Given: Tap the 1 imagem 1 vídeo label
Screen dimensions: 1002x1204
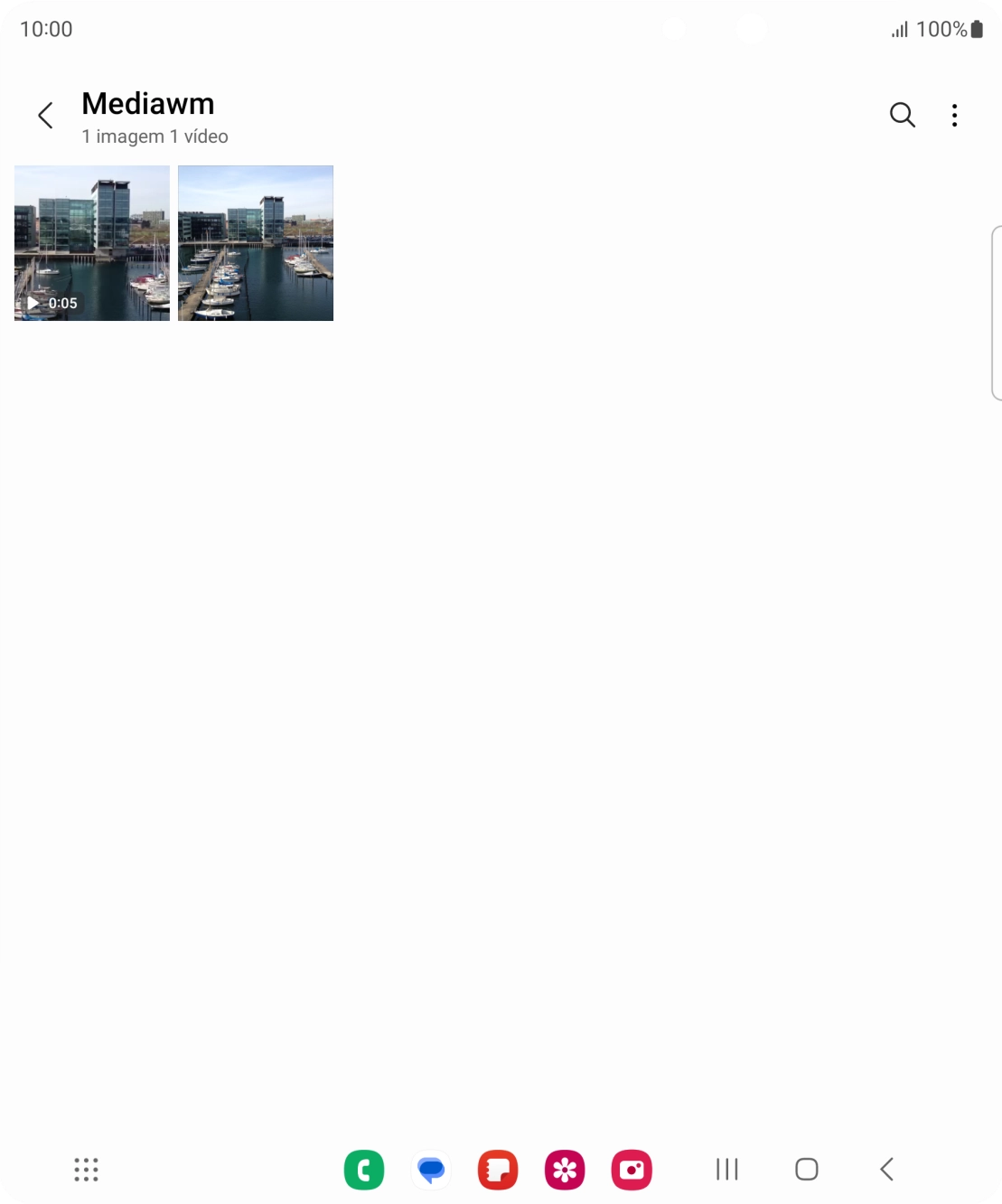Looking at the screenshot, I should click(155, 136).
